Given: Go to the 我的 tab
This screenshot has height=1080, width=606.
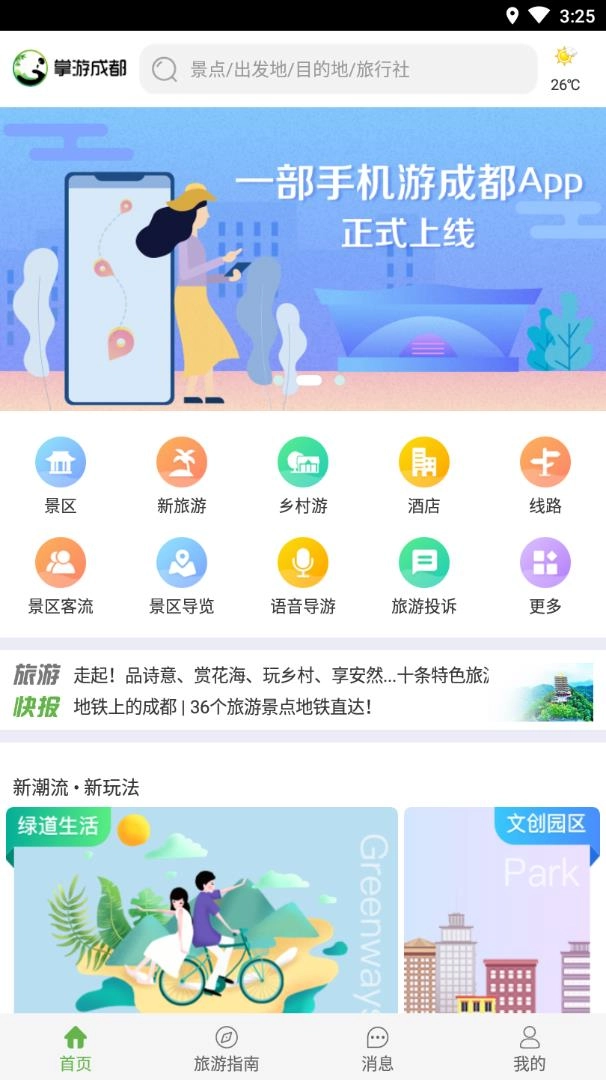Looking at the screenshot, I should click(x=529, y=1048).
